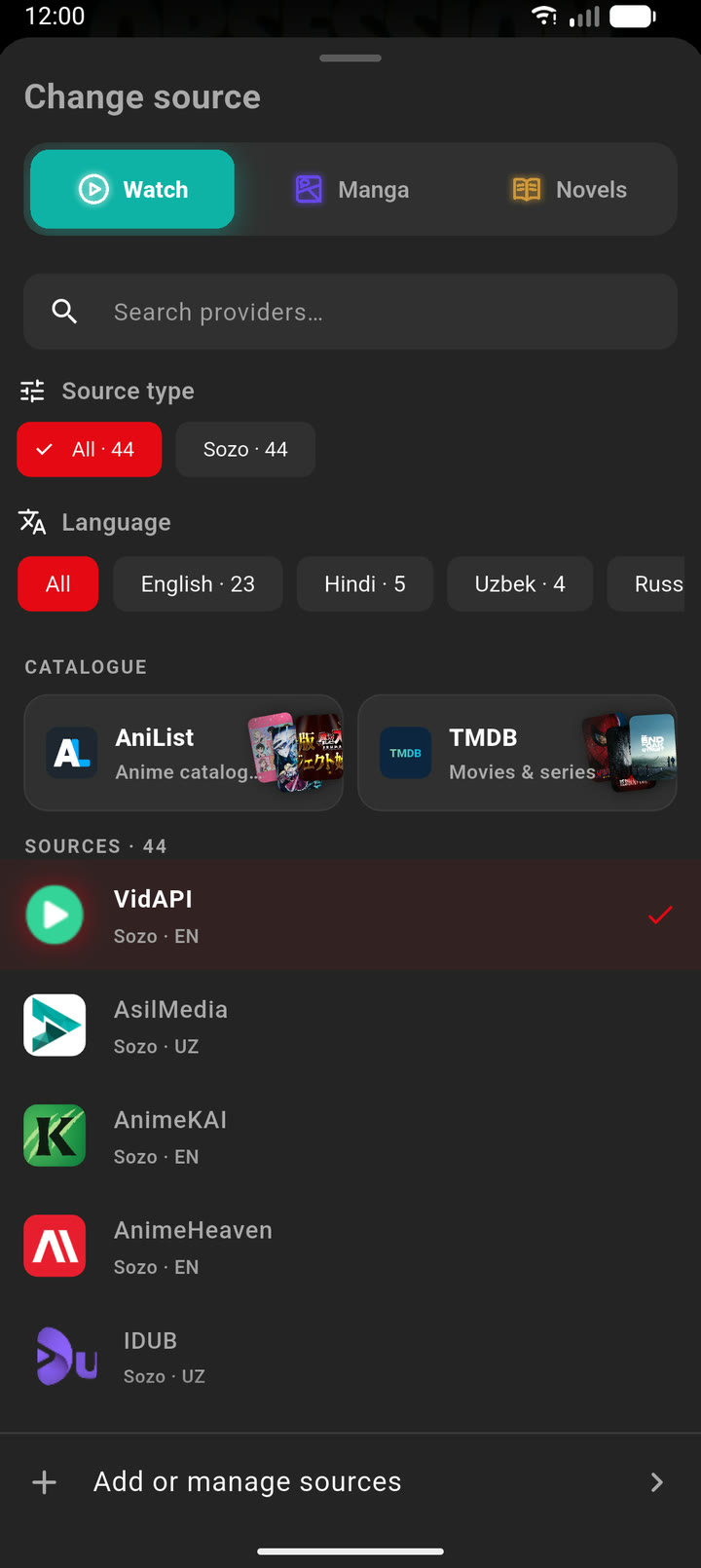This screenshot has width=701, height=1568.
Task: Filter sources by Hindi · 5
Action: pyautogui.click(x=365, y=584)
